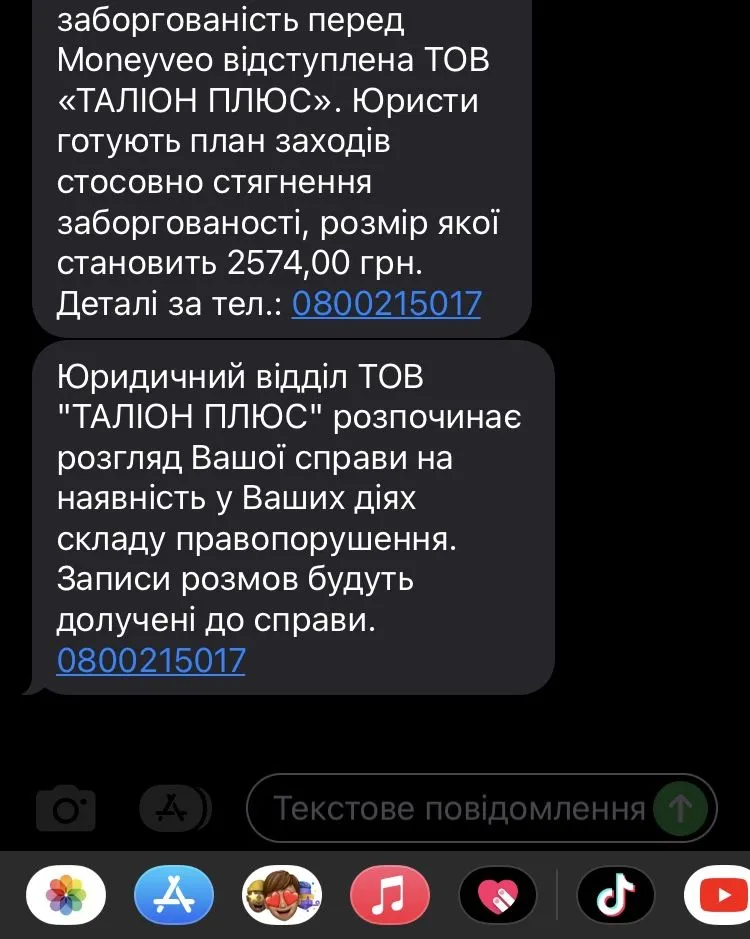This screenshot has width=750, height=939.
Task: Open the Music app in the drawer
Action: 389,895
